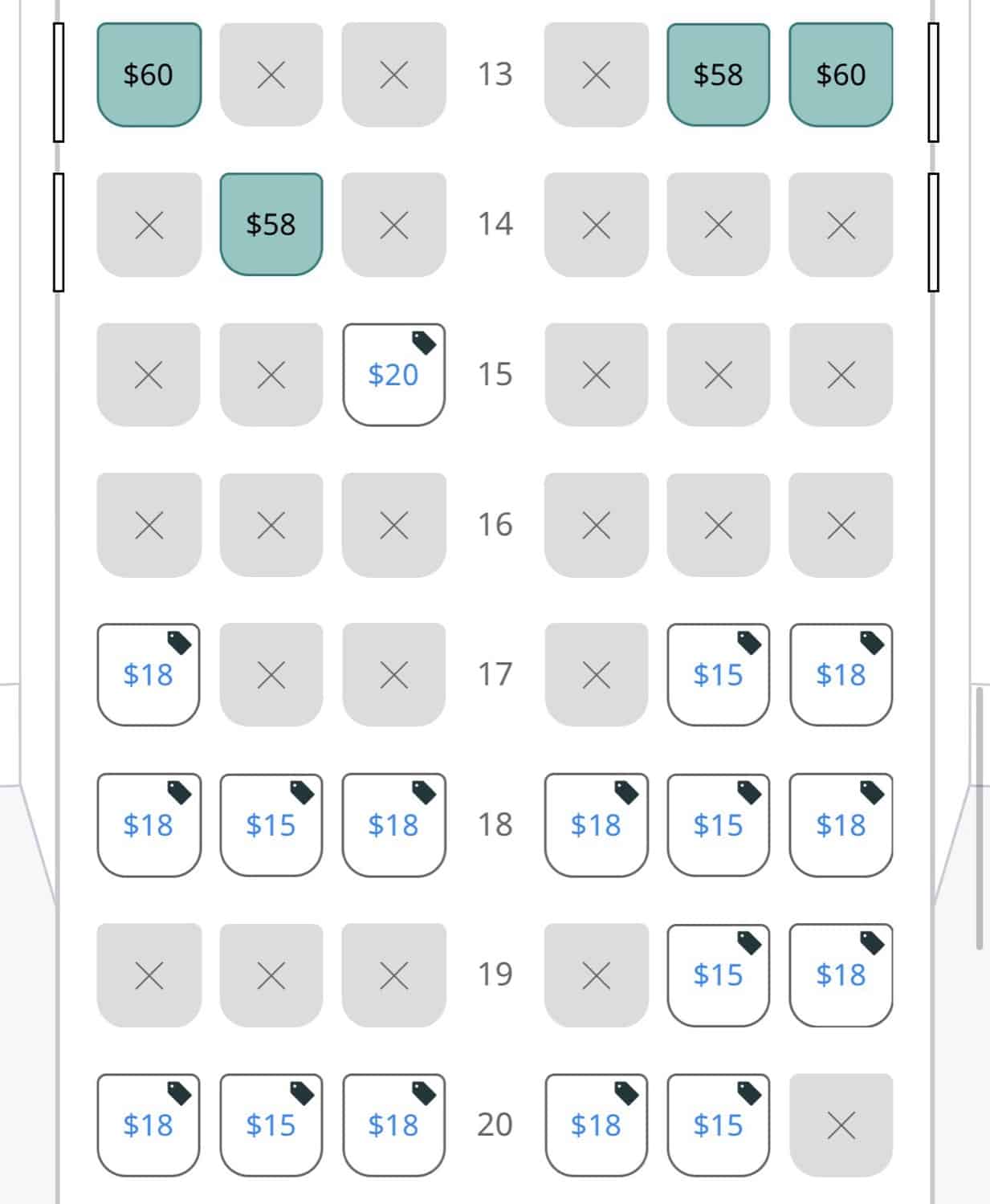Select the $60 window seat on row 13 left

[x=149, y=75]
